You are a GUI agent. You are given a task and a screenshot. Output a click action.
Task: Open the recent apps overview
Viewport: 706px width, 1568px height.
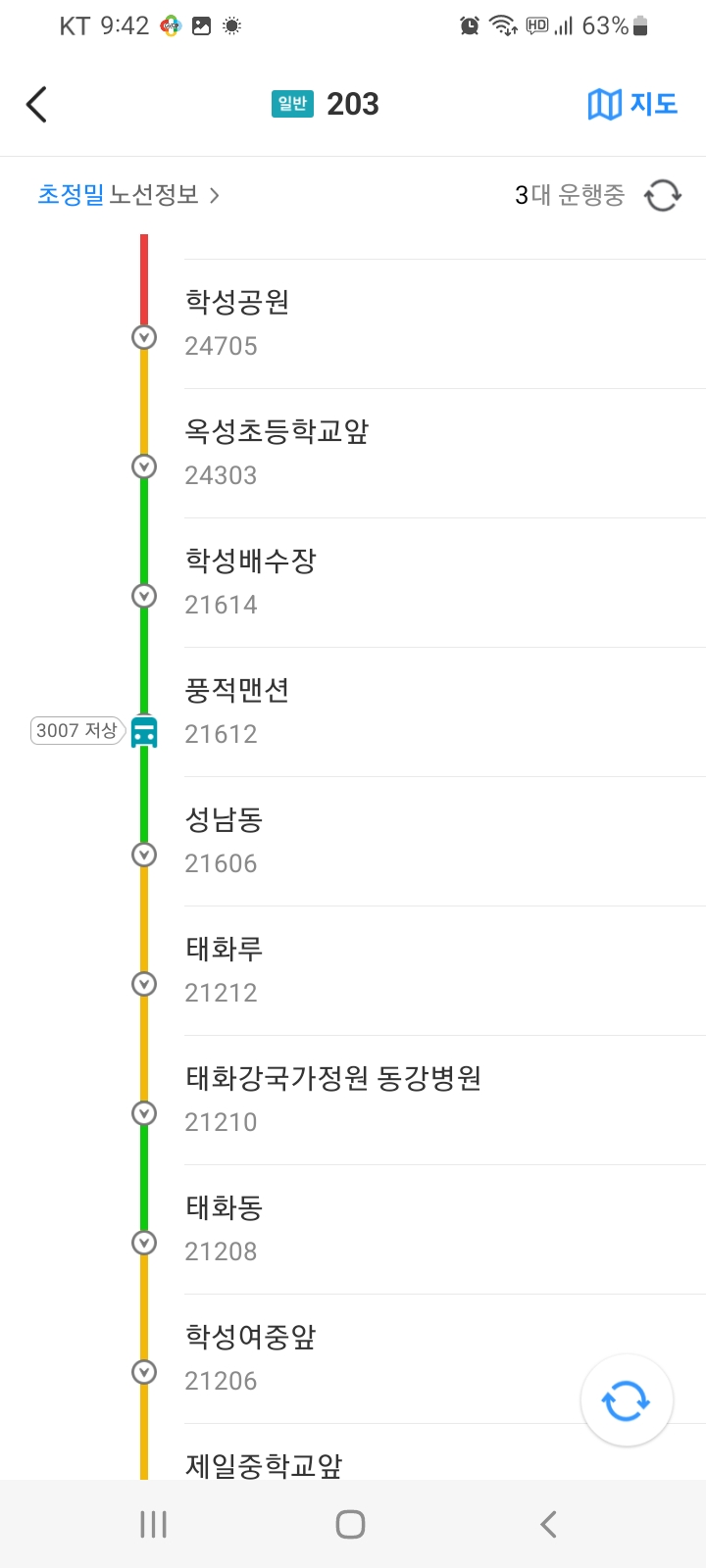pyautogui.click(x=154, y=1524)
